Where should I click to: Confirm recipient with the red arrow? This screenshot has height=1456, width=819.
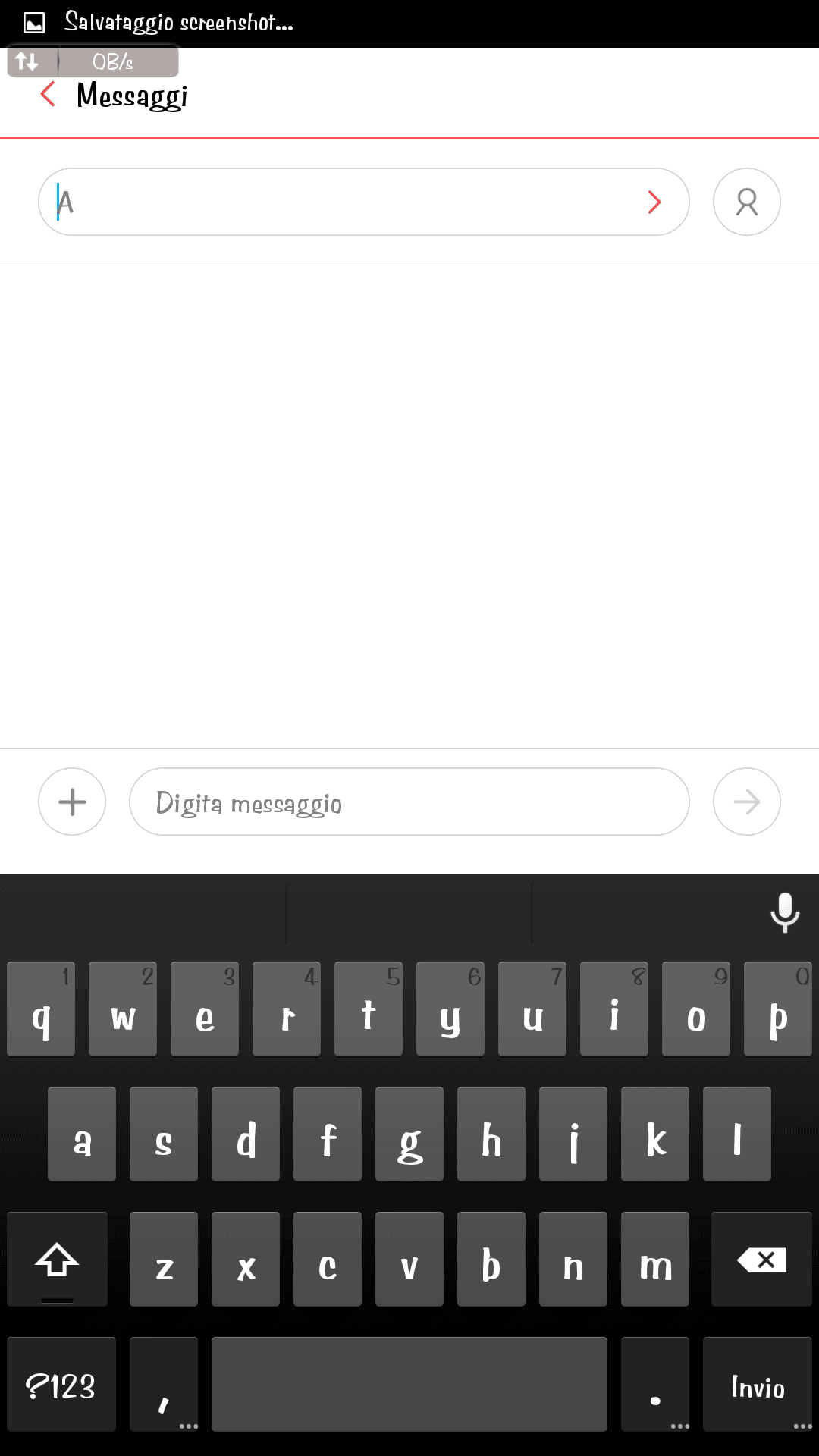point(654,202)
